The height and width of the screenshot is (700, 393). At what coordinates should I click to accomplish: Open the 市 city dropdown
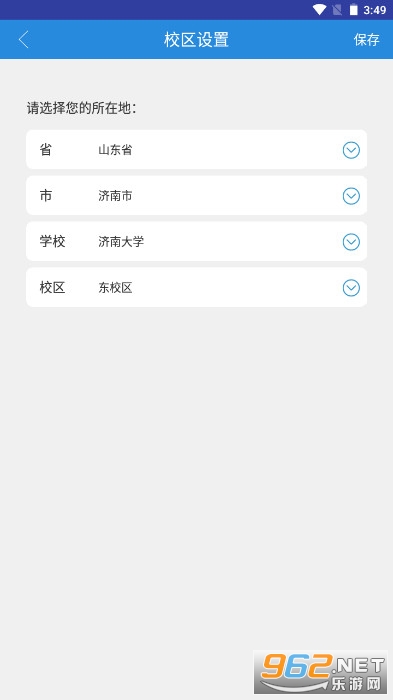pos(196,196)
